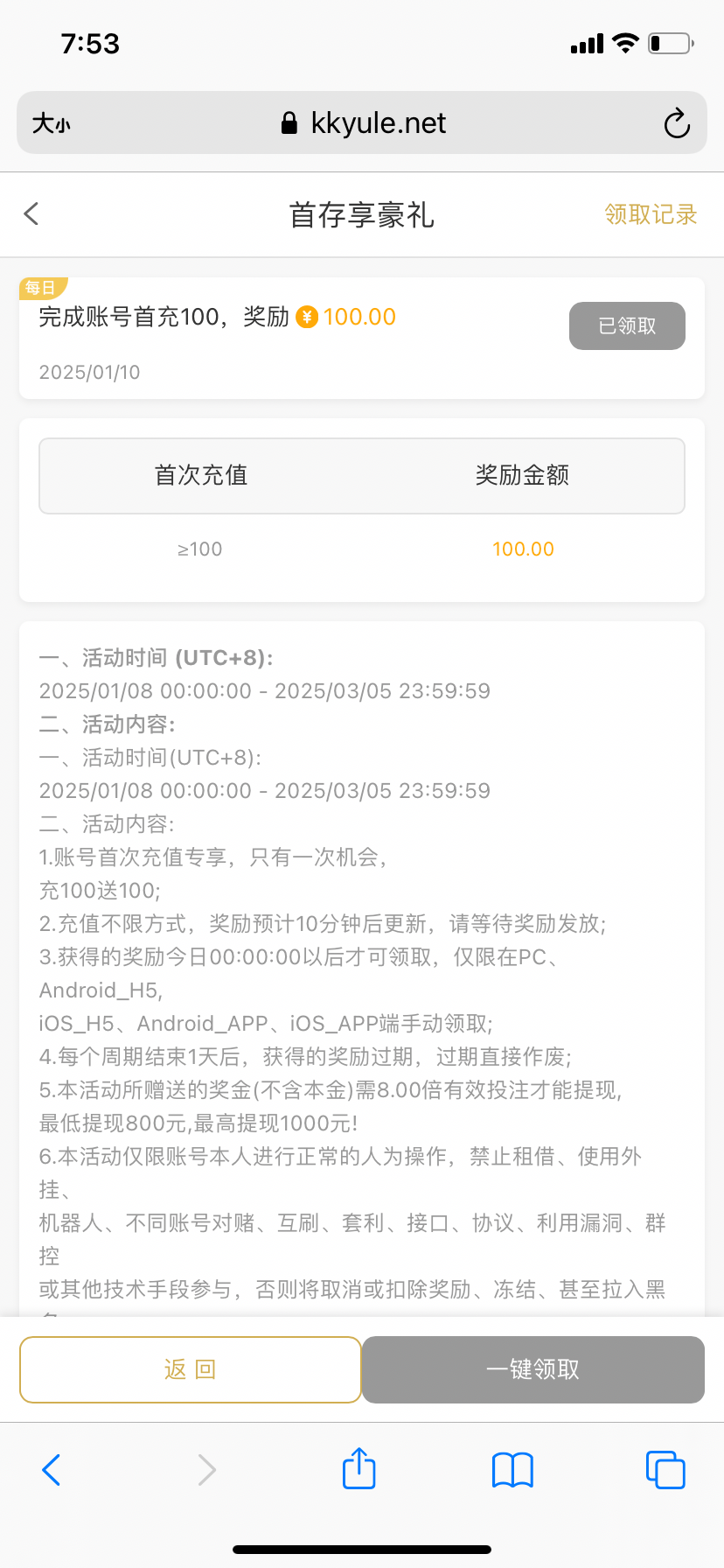
Task: Open Safari bookmarks
Action: coord(512,1469)
